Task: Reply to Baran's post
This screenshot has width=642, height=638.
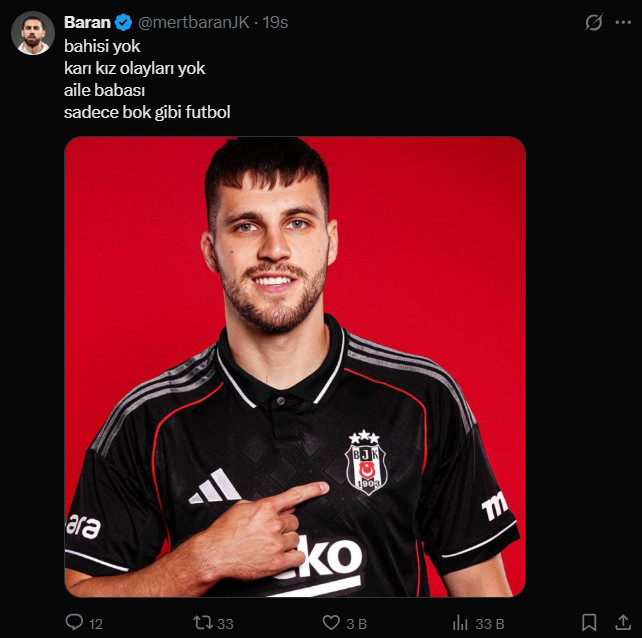Action: (75, 622)
